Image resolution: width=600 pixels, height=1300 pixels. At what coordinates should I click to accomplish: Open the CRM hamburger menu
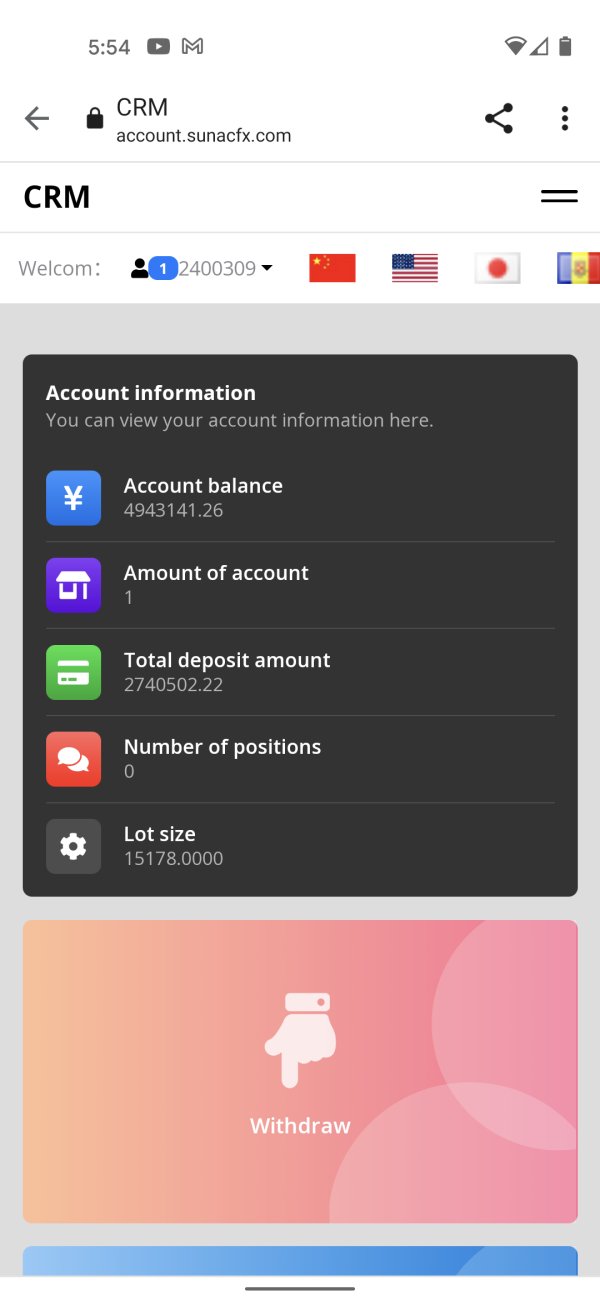pos(559,197)
